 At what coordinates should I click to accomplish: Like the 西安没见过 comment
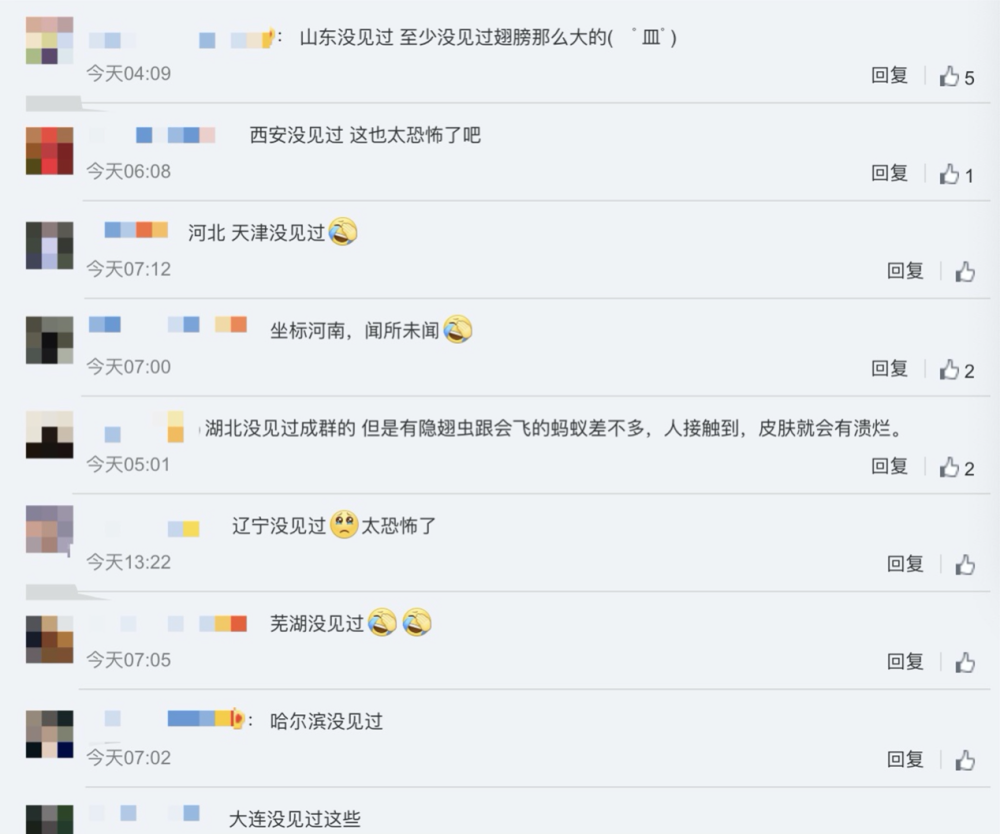tap(950, 175)
